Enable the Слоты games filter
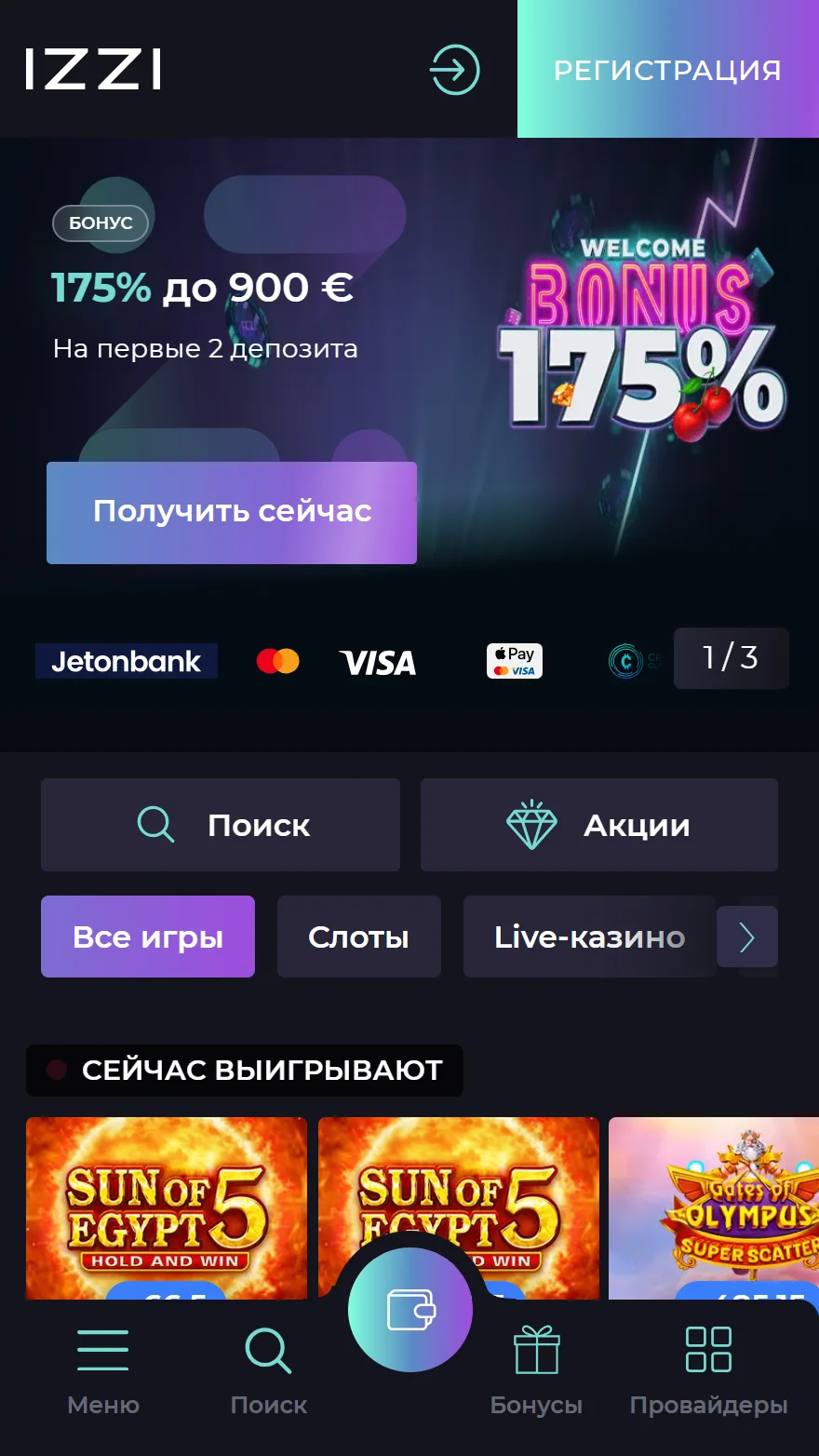Viewport: 819px width, 1456px height. point(358,937)
